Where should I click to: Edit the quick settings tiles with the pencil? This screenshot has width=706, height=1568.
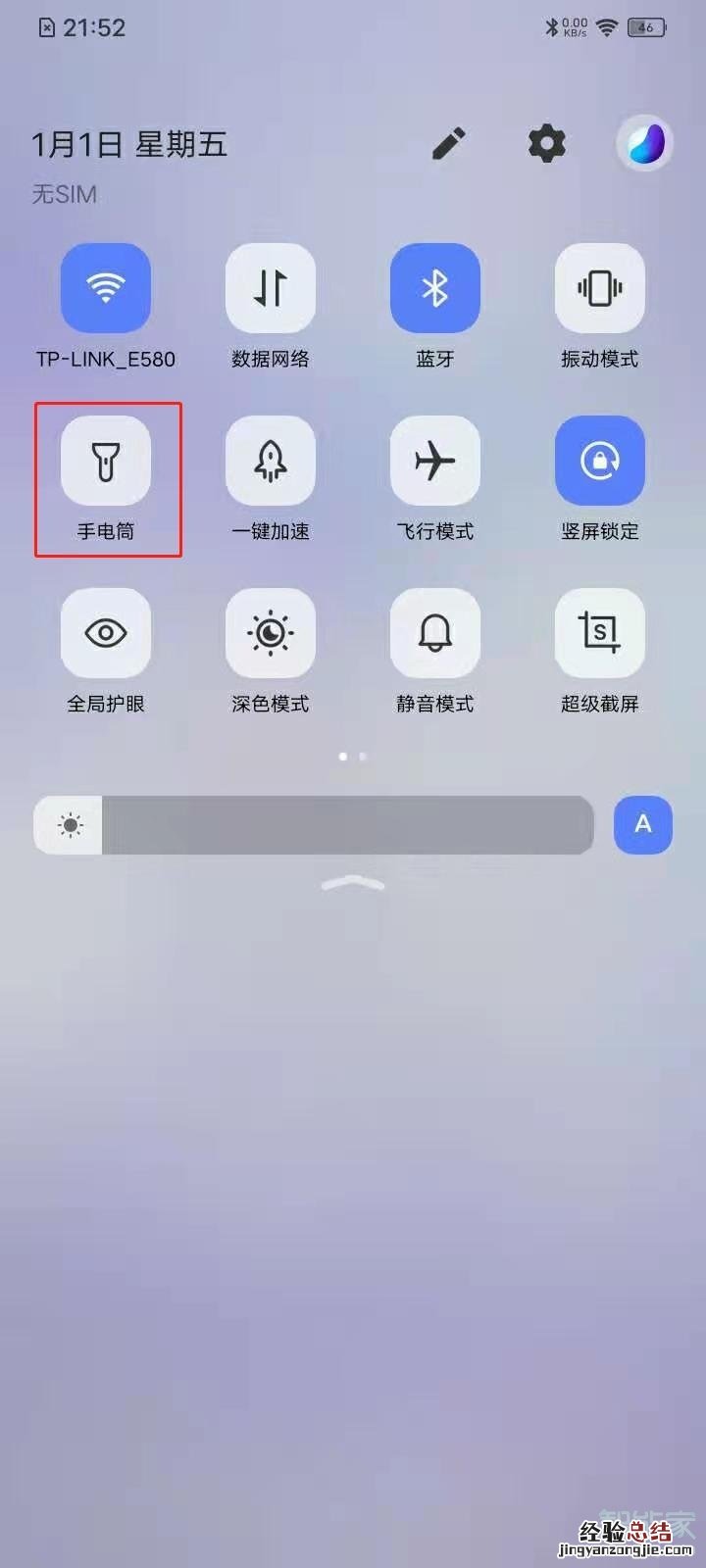449,144
